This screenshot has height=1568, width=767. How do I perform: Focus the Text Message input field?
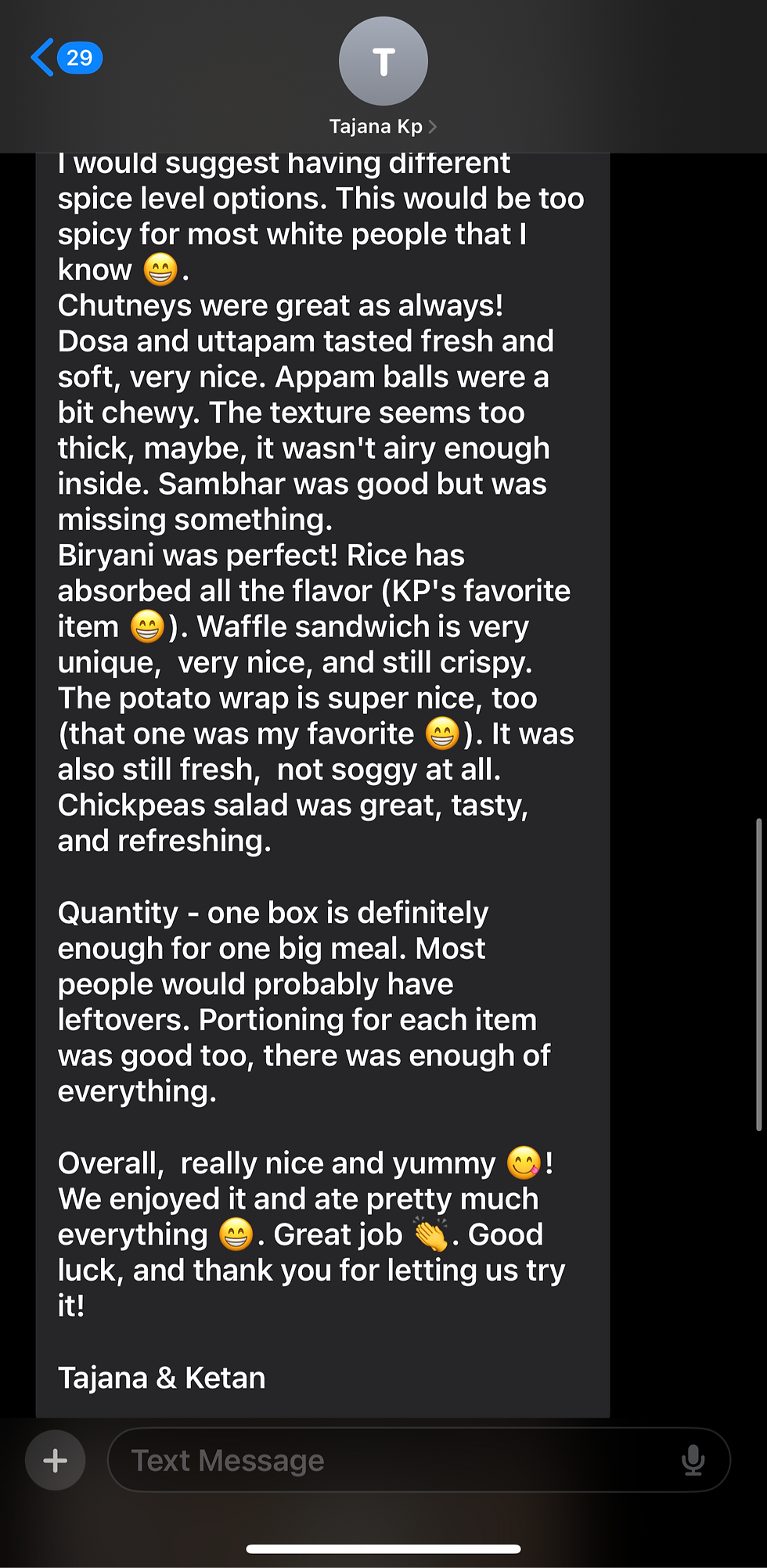[391, 1460]
